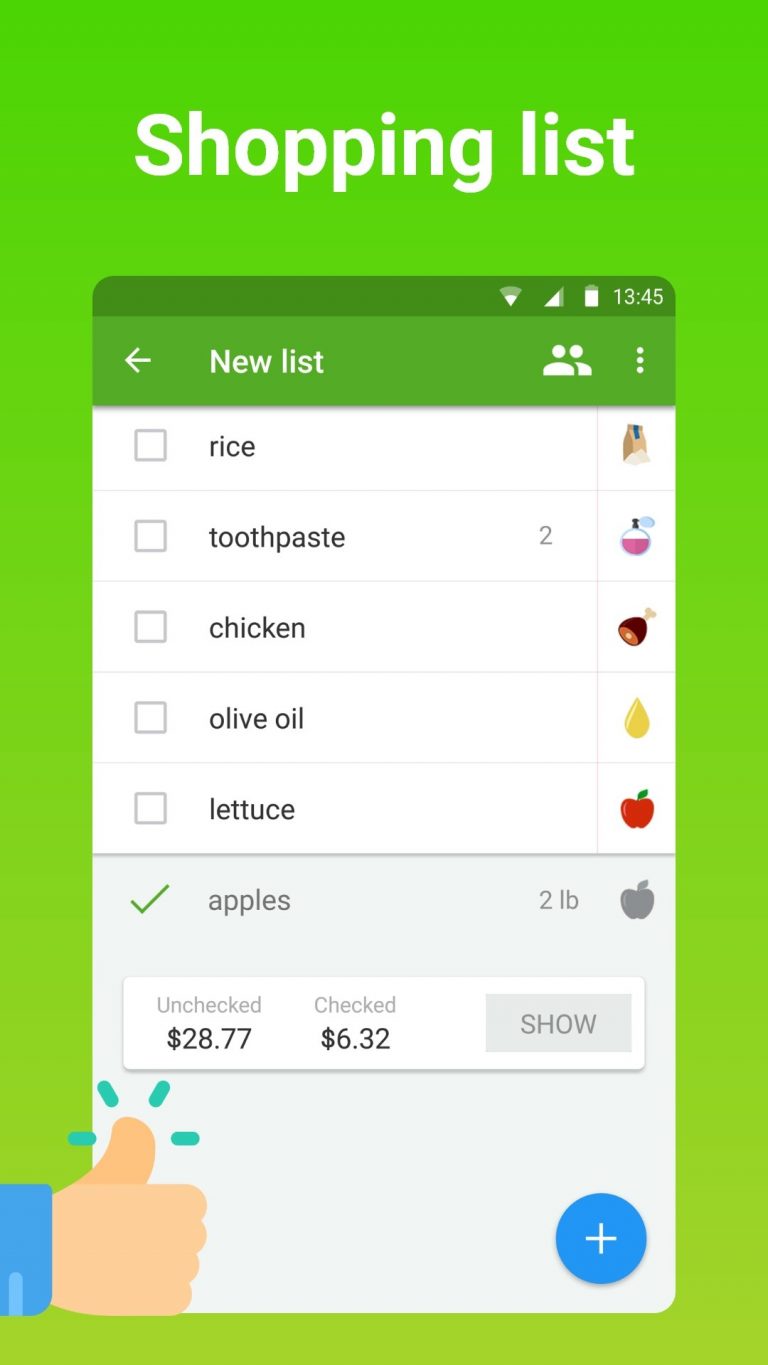Viewport: 768px width, 1365px height.
Task: Tap the Unchecked $28.77 total
Action: coord(209,1022)
